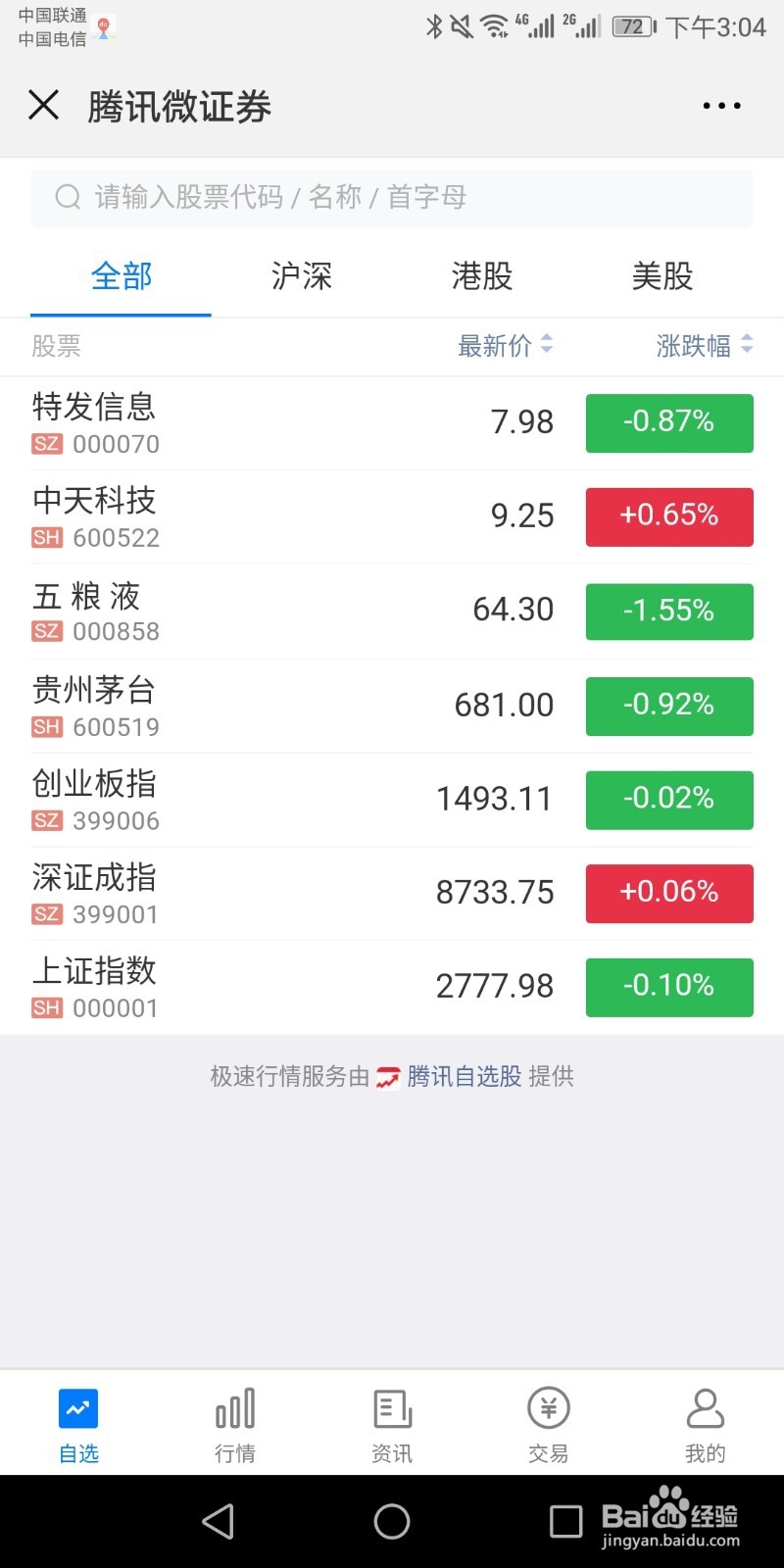784x1568 pixels.
Task: Toggle the 深证成指 gain badge
Action: point(668,893)
